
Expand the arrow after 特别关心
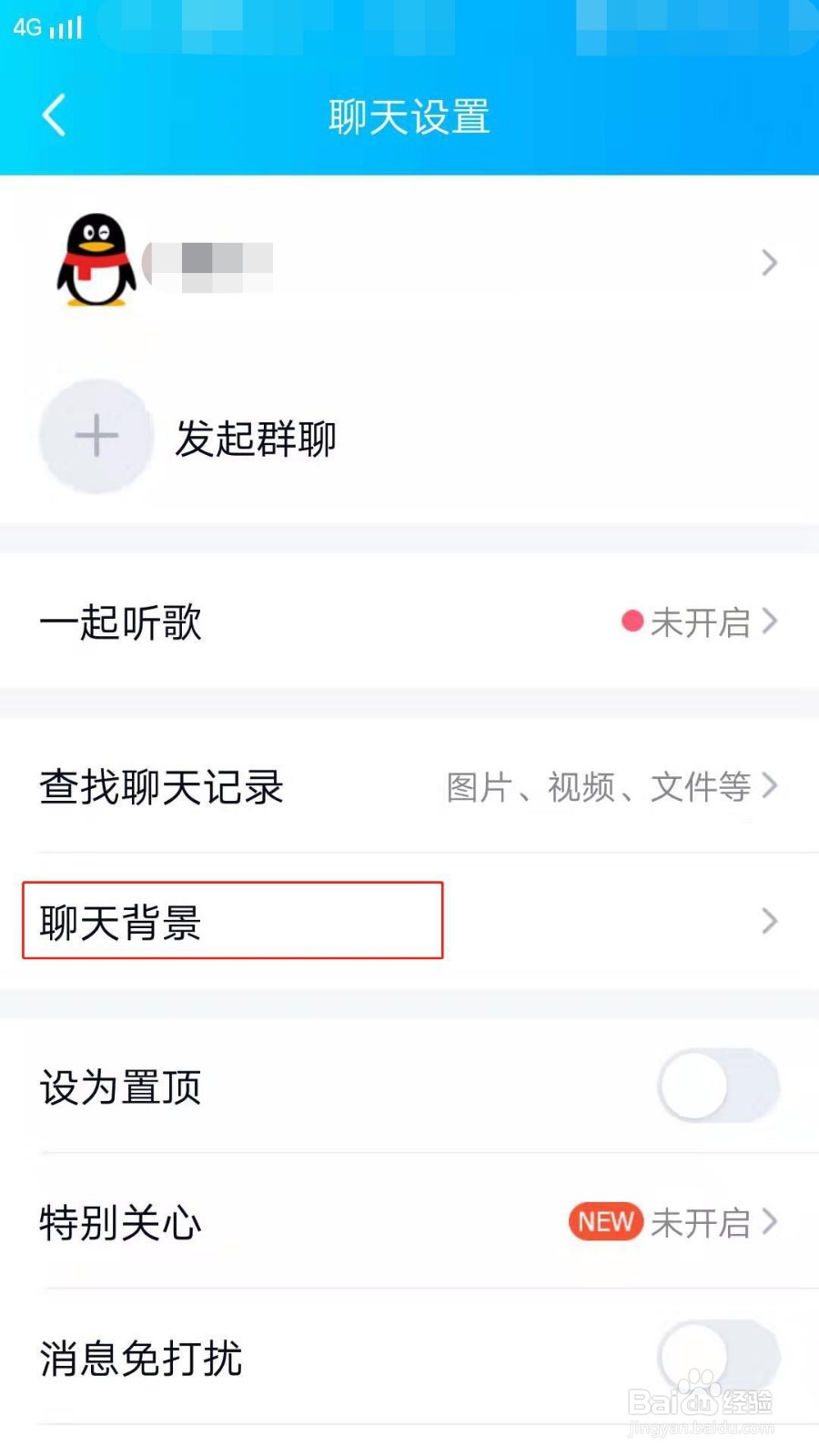coord(772,1223)
